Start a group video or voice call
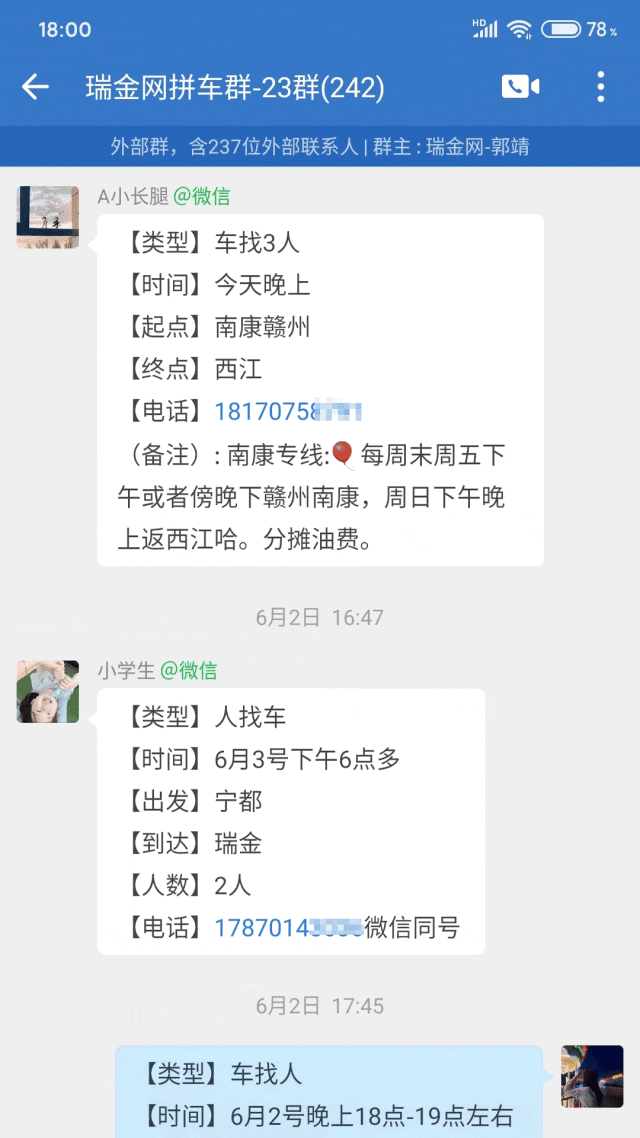 click(520, 87)
